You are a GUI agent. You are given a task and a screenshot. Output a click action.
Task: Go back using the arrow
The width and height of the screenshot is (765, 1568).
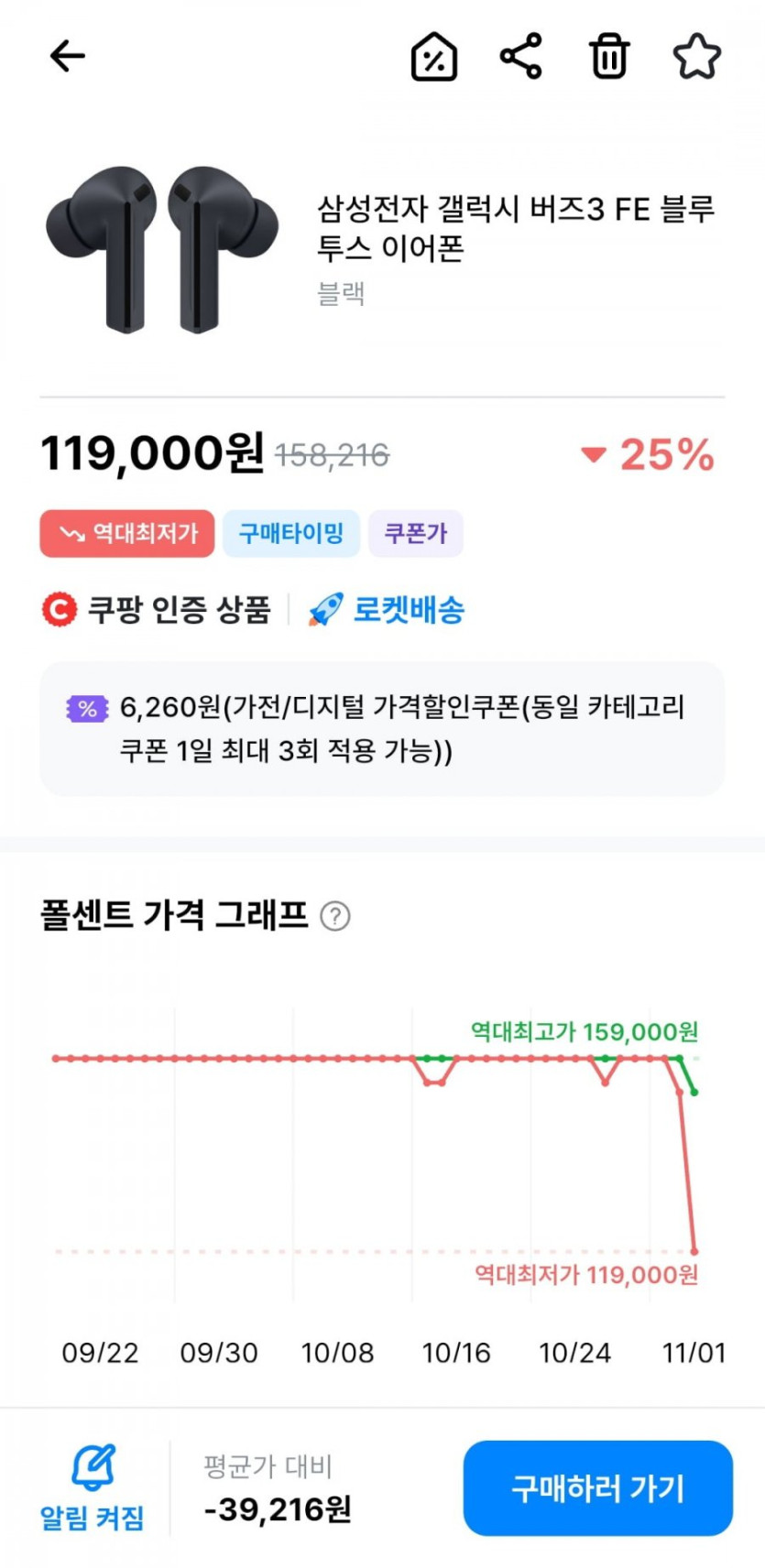click(67, 57)
